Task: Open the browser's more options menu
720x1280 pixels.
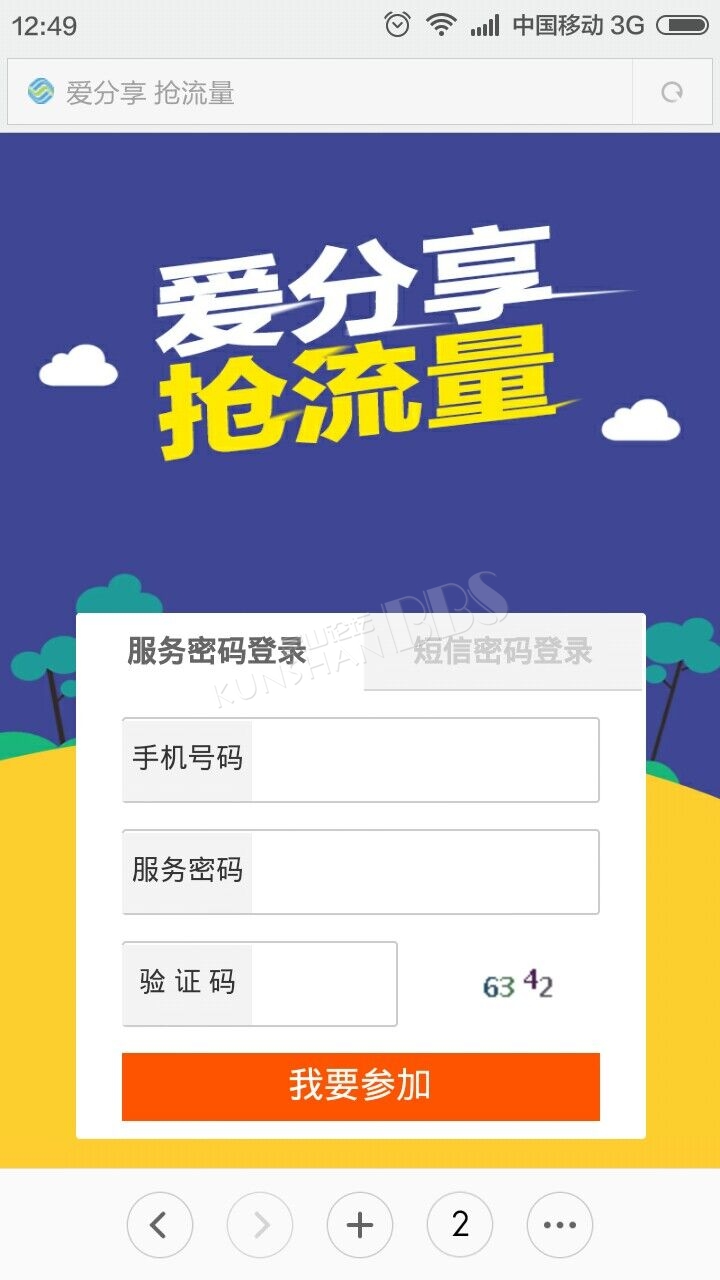Action: [560, 1225]
